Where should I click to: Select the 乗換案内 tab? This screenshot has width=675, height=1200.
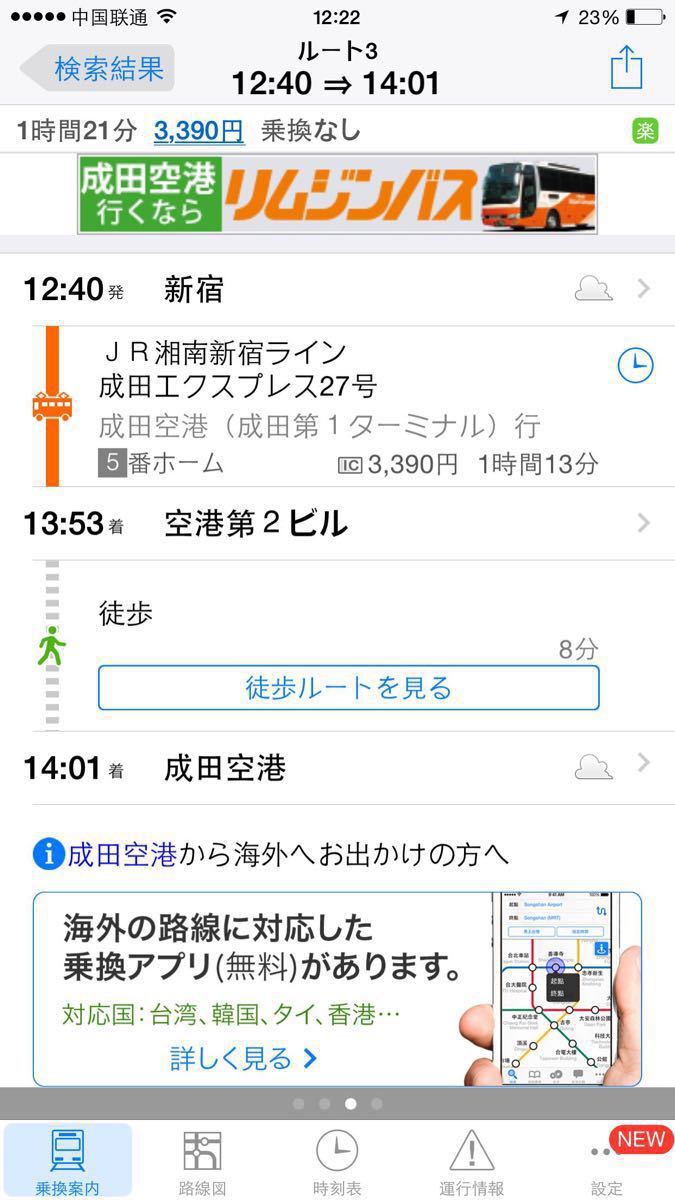(x=67, y=1162)
